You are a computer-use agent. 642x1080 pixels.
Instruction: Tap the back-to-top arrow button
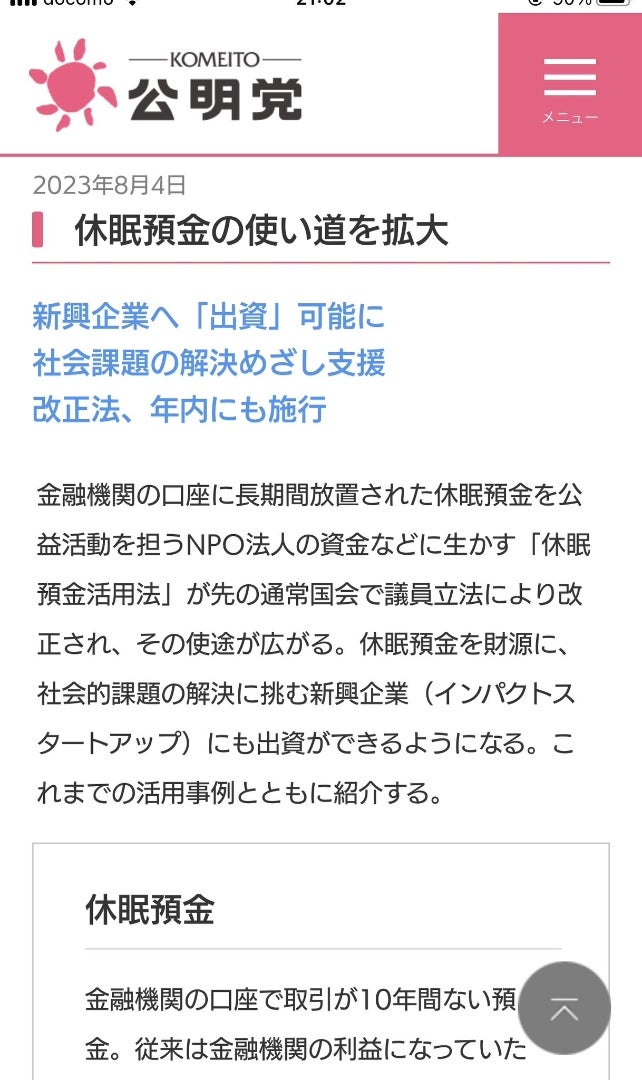click(564, 1008)
